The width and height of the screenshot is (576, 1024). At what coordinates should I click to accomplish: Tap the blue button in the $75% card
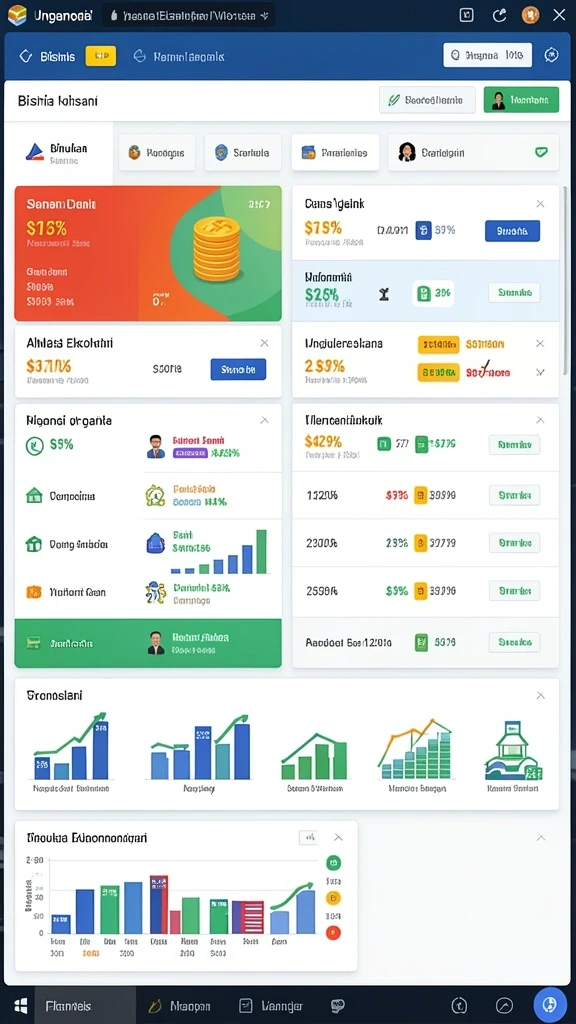point(512,231)
